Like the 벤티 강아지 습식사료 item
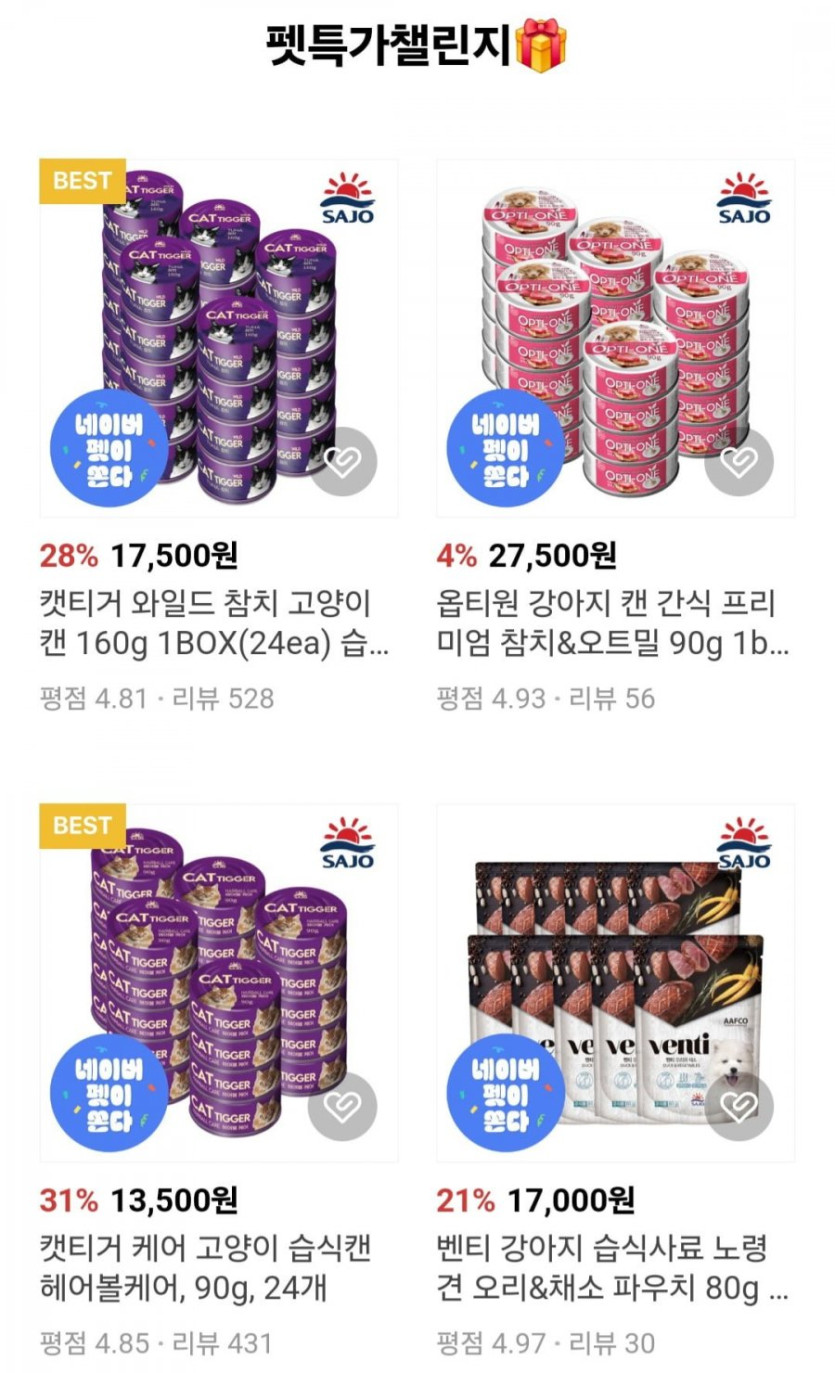This screenshot has width=835, height=1373. tap(739, 1107)
